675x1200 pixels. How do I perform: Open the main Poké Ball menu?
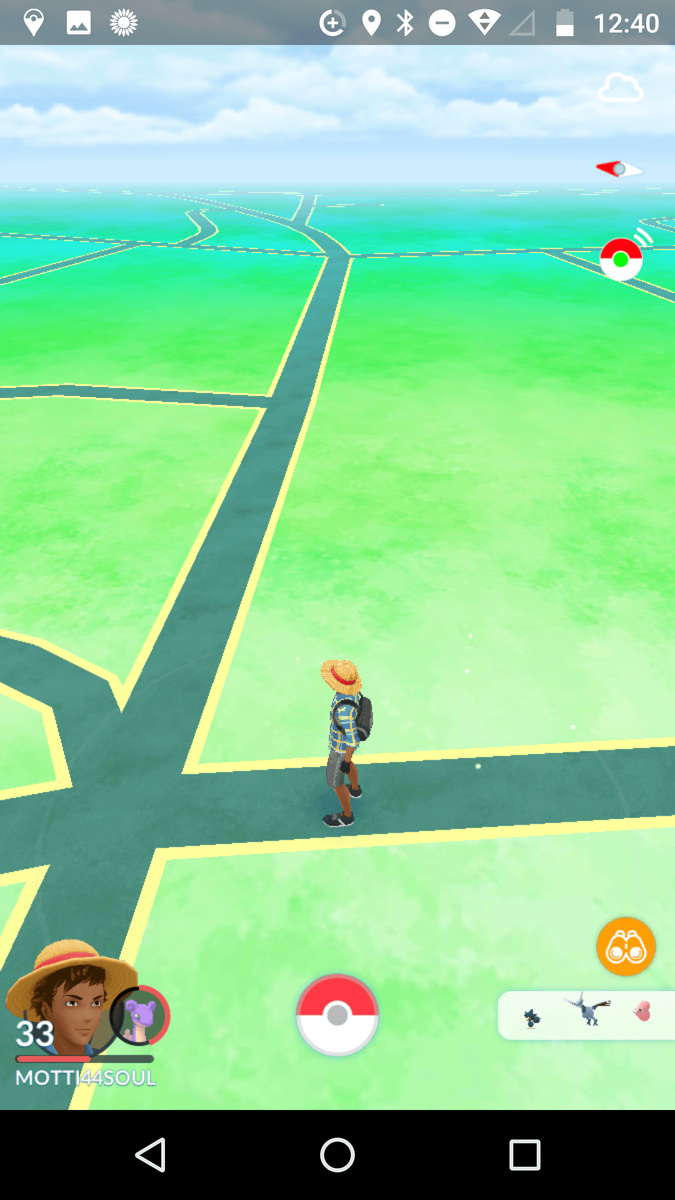337,1014
